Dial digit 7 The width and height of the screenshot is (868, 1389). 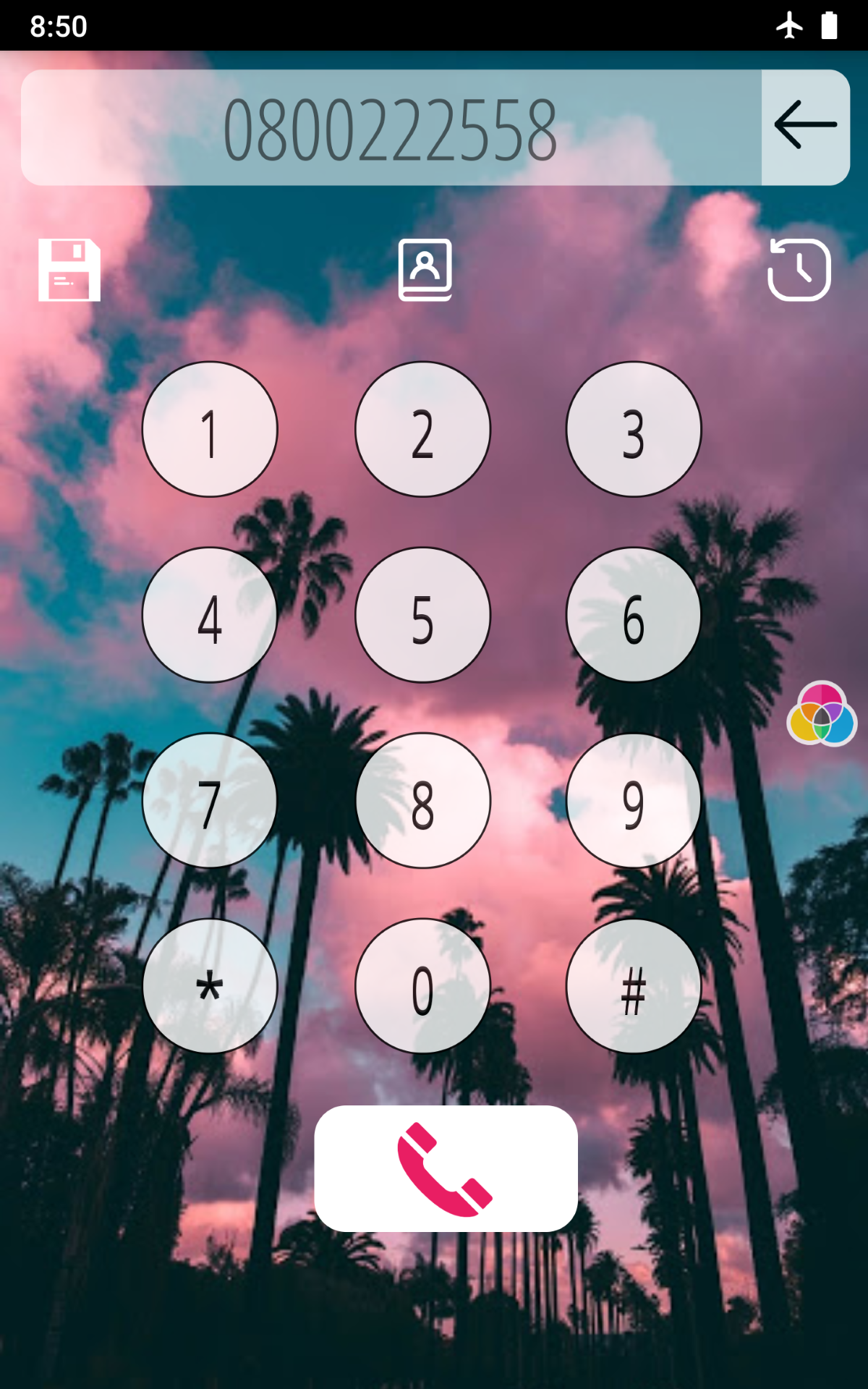(x=210, y=801)
